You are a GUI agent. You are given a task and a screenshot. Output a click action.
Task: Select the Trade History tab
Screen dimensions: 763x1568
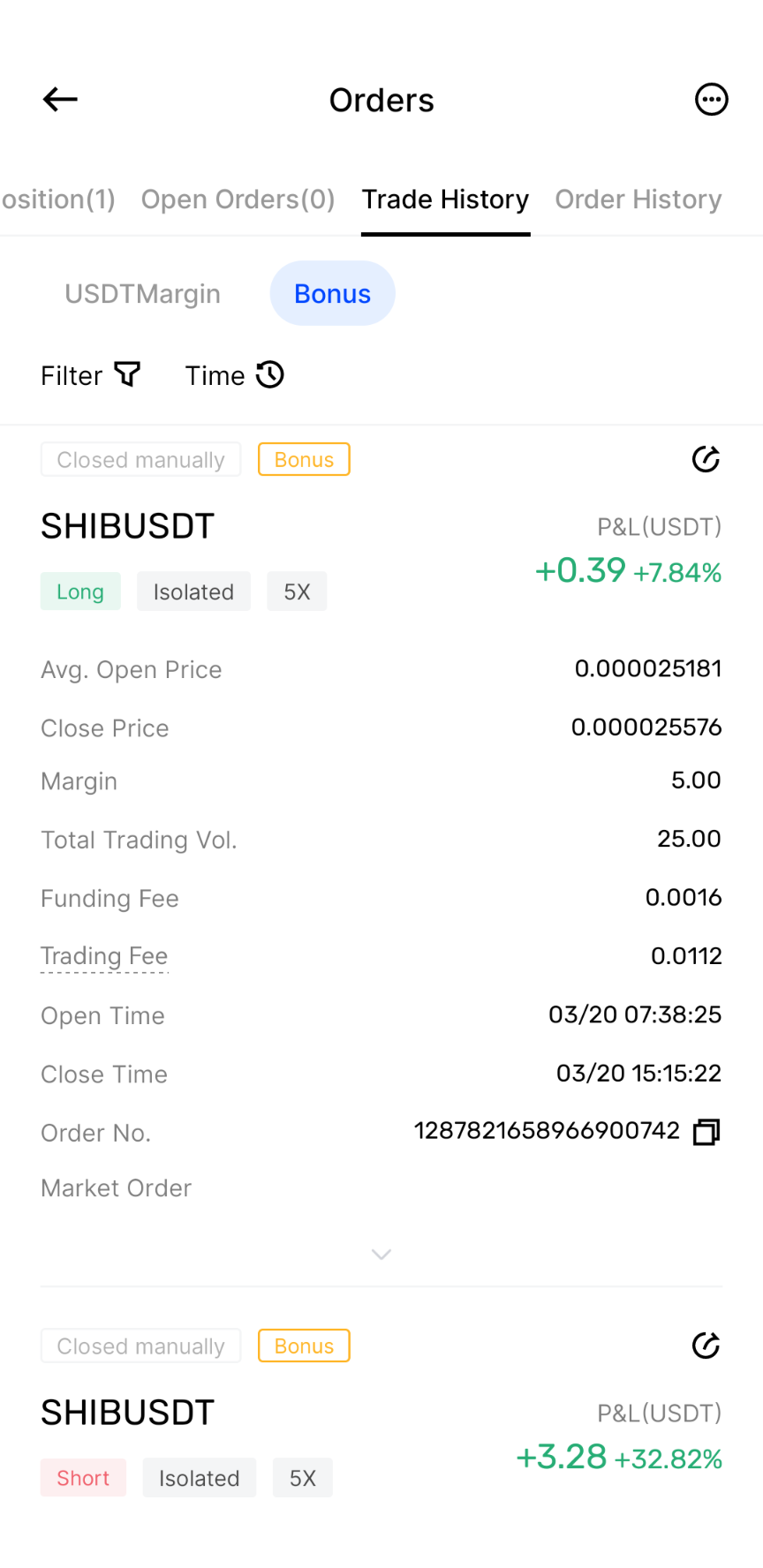pyautogui.click(x=445, y=200)
